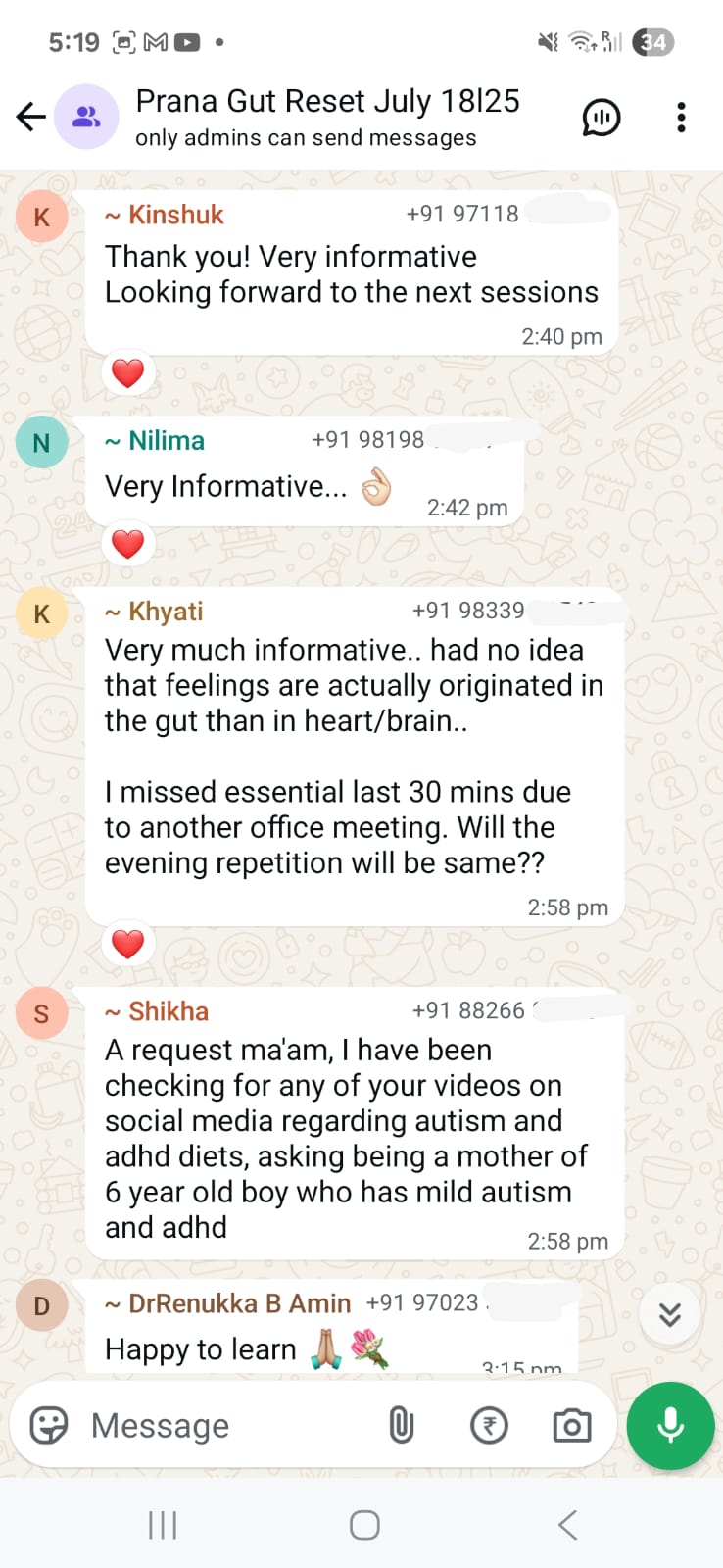Jump to latest messages with down arrow
The height and width of the screenshot is (1568, 723).
point(670,1314)
